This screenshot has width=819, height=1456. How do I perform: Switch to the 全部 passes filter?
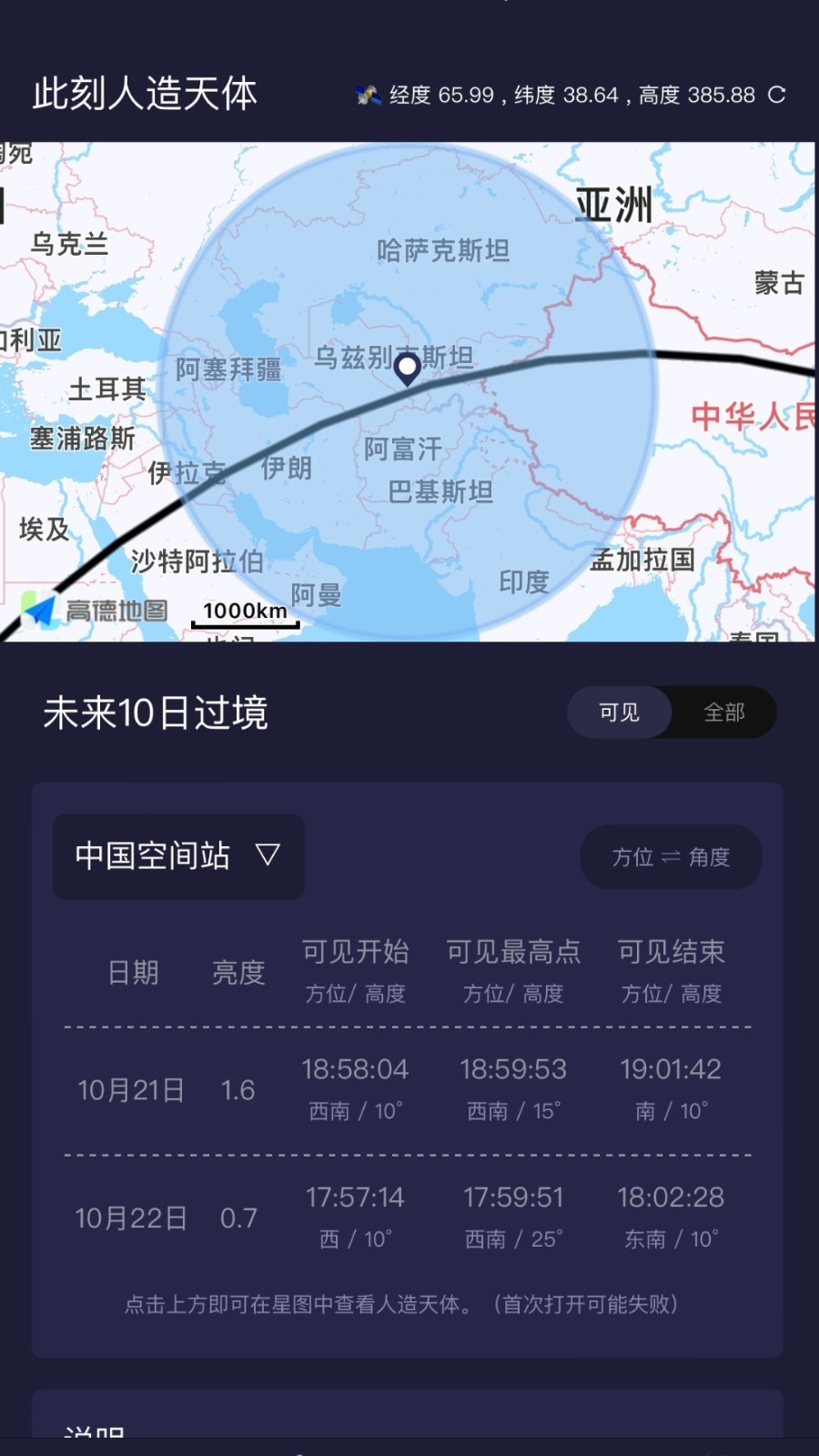pyautogui.click(x=724, y=712)
